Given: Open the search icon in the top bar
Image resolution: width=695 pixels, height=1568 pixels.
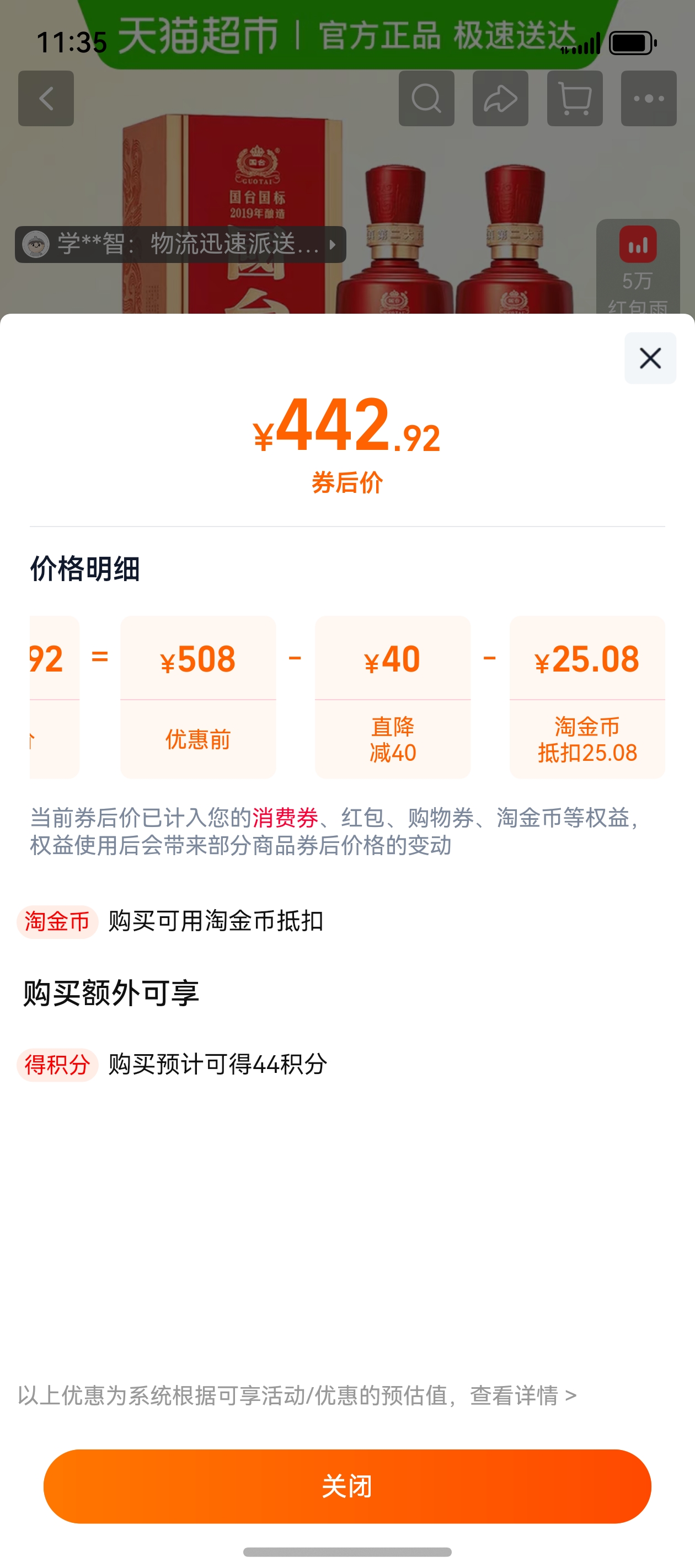Looking at the screenshot, I should 426,98.
